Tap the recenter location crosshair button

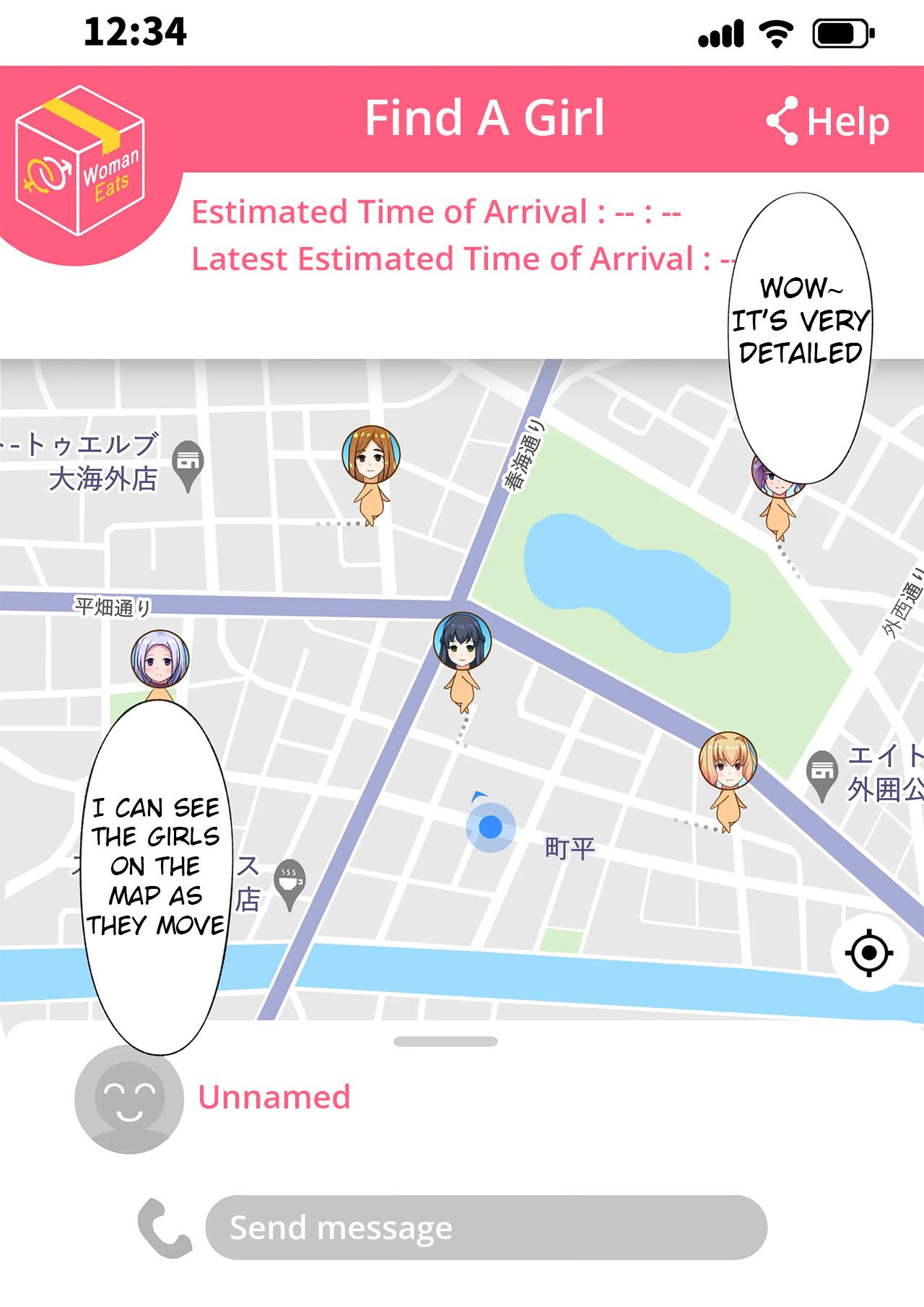(868, 954)
